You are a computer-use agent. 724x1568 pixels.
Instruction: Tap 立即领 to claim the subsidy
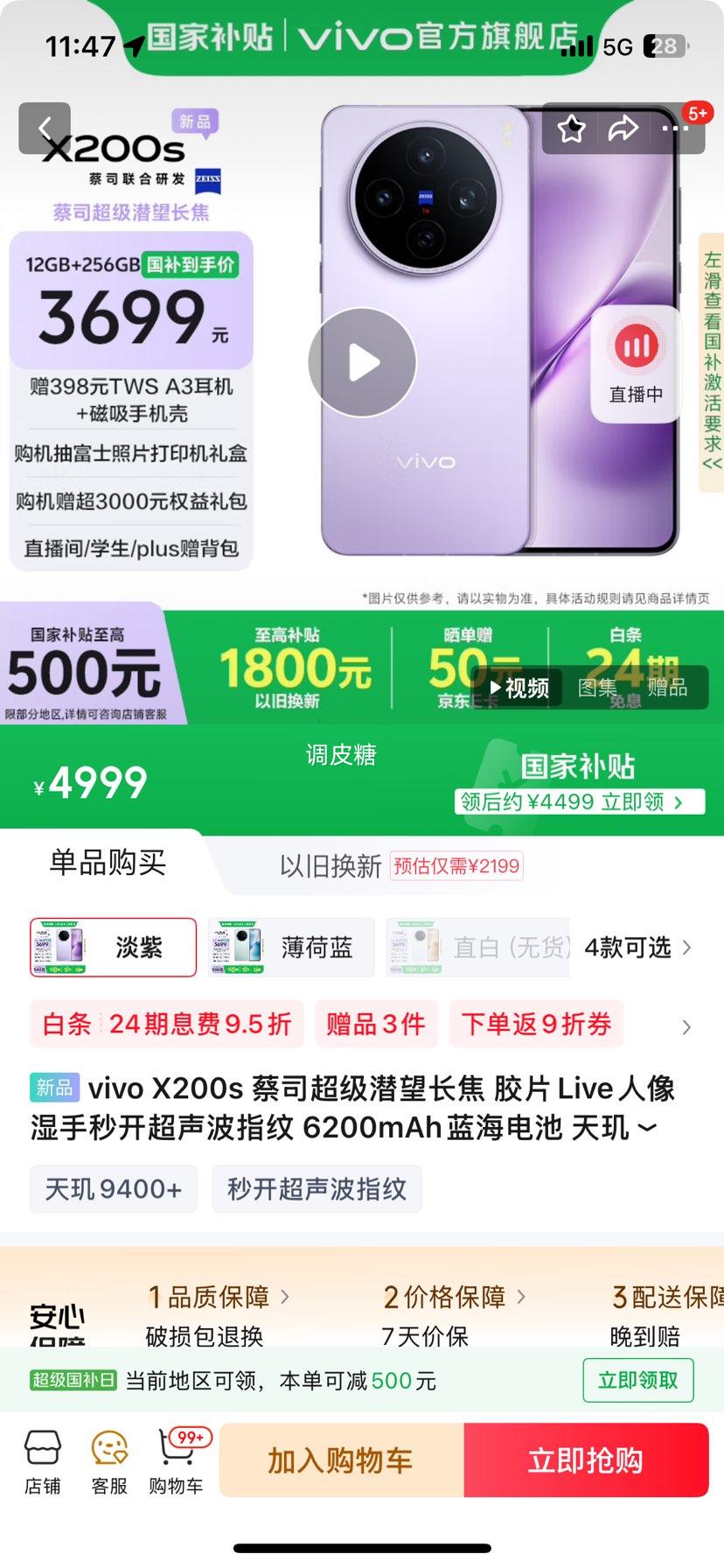pyautogui.click(x=641, y=801)
